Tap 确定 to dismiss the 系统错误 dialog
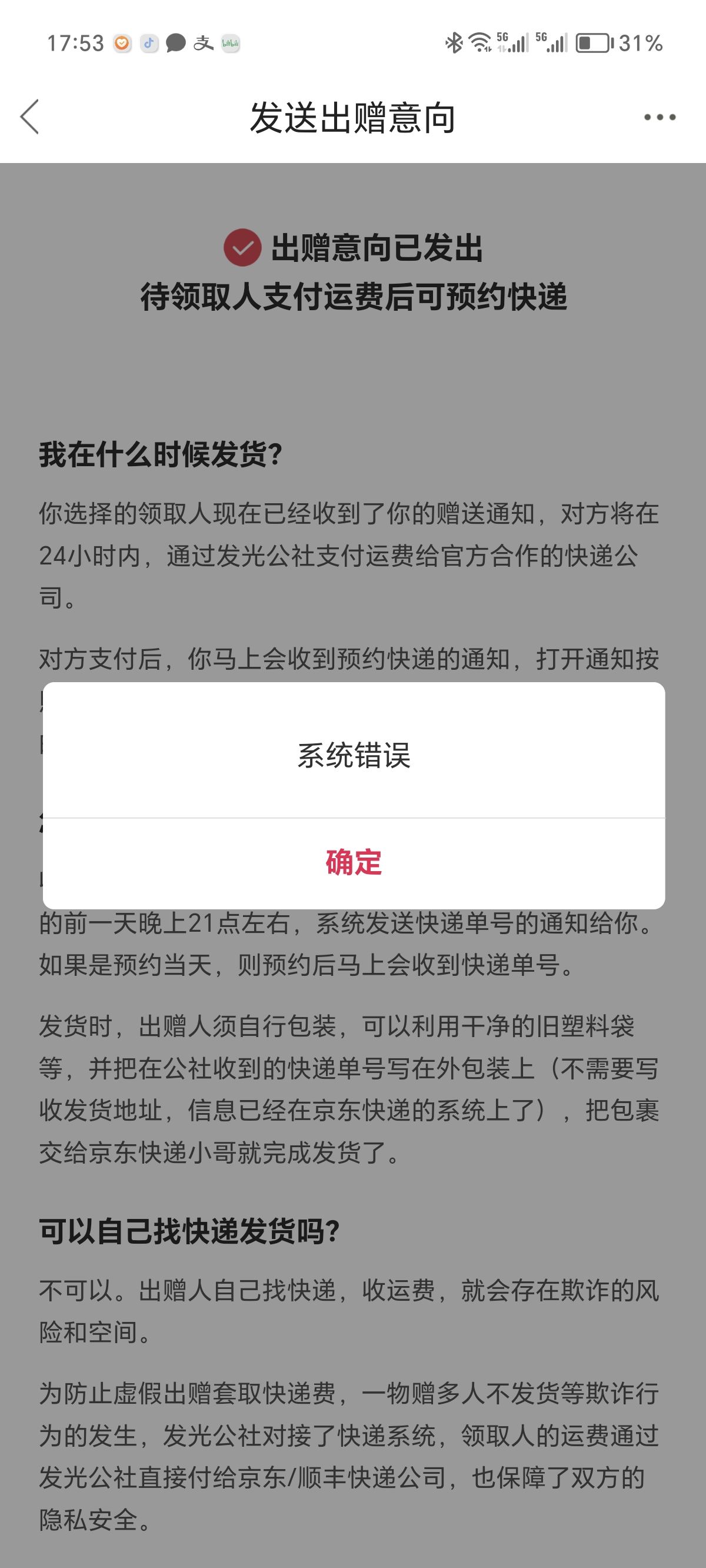 pyautogui.click(x=354, y=863)
